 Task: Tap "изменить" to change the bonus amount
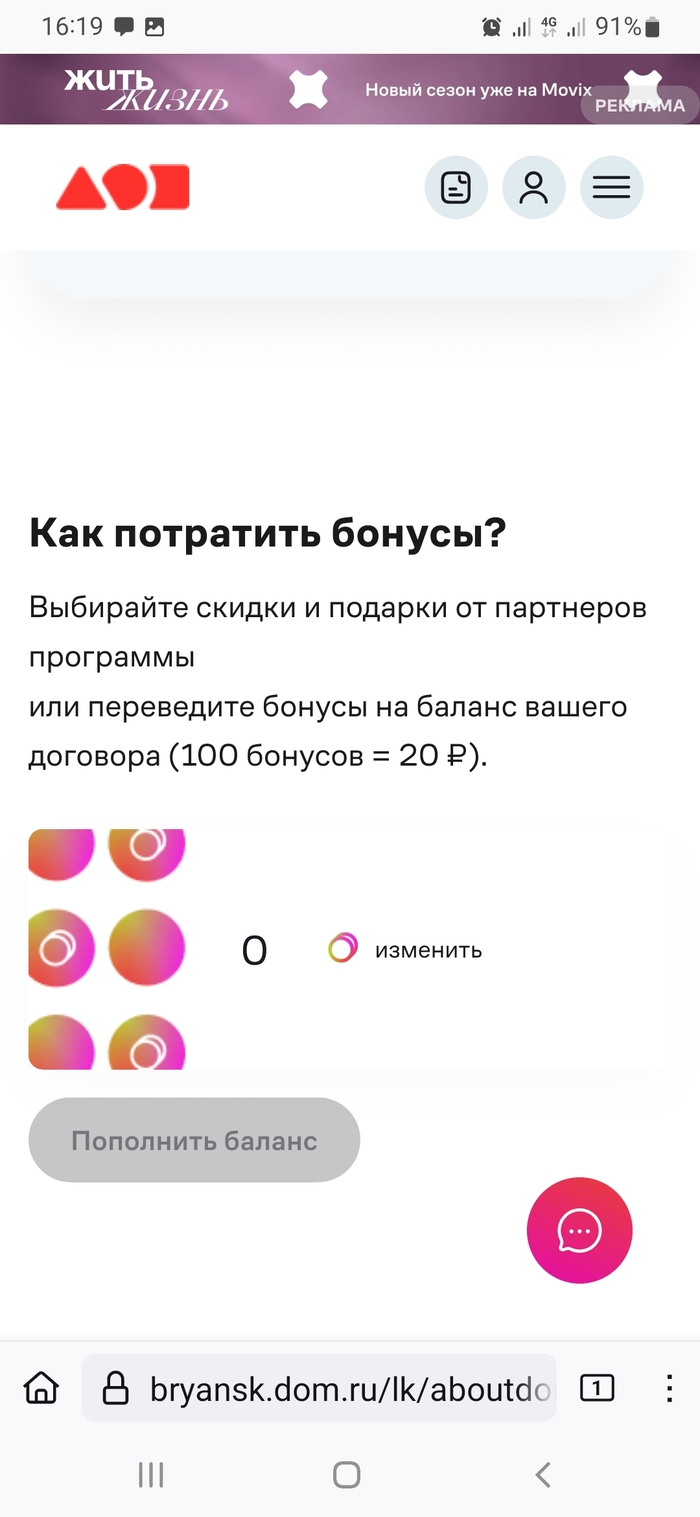[427, 950]
